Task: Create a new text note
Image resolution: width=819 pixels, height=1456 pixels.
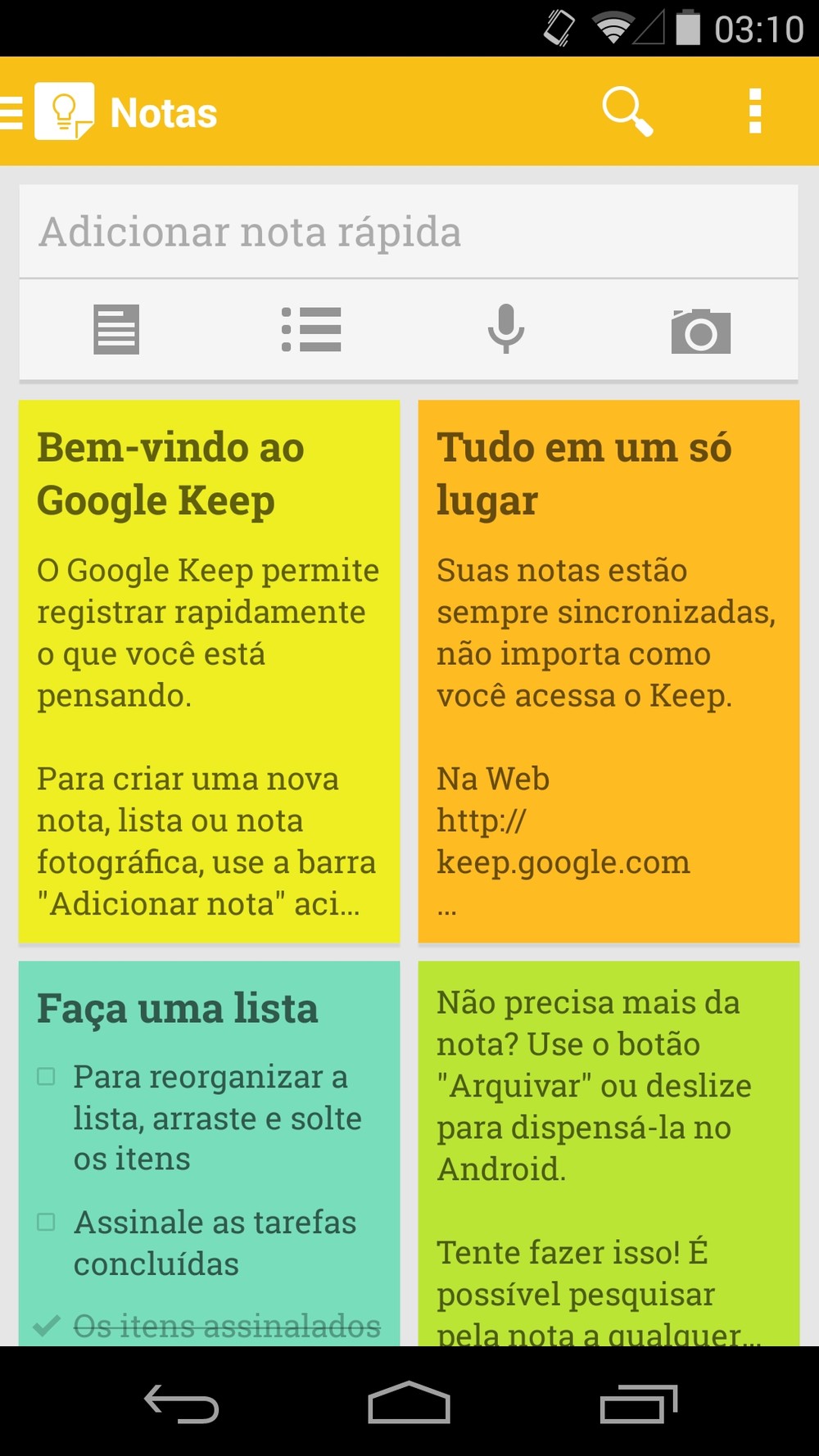Action: [116, 329]
